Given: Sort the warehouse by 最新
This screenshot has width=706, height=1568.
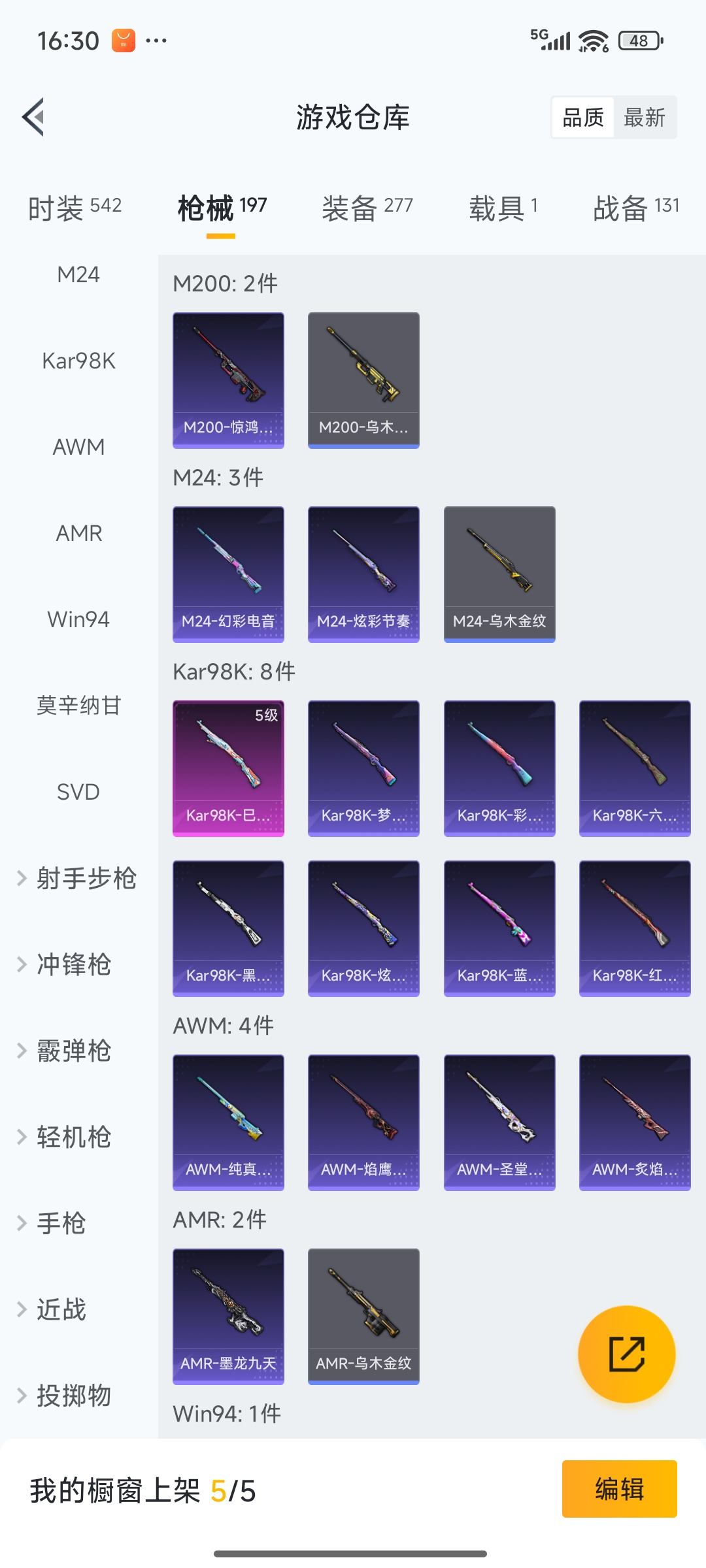Looking at the screenshot, I should pos(644,118).
